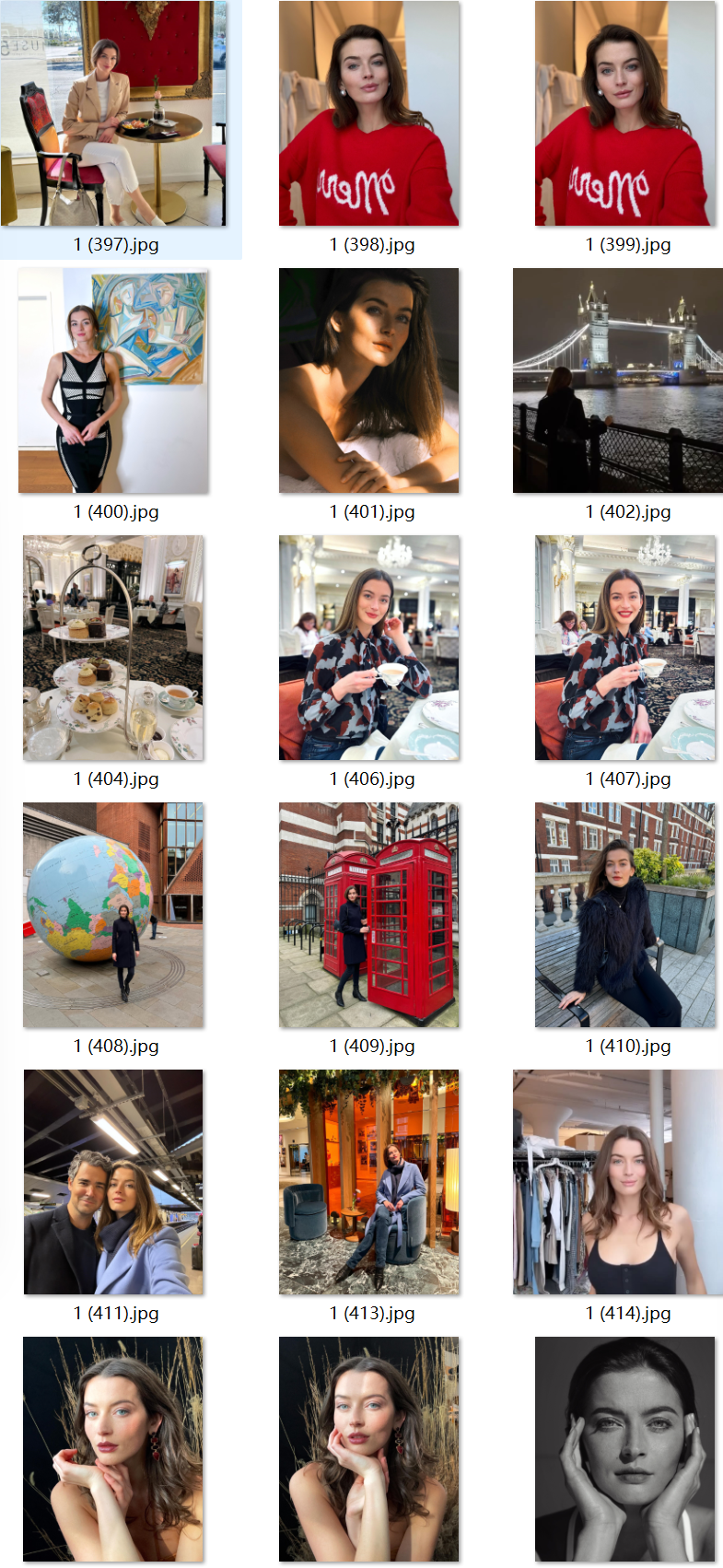Select the file 1 (398).jpg
Screen dimensions: 723x1568
click(x=368, y=114)
